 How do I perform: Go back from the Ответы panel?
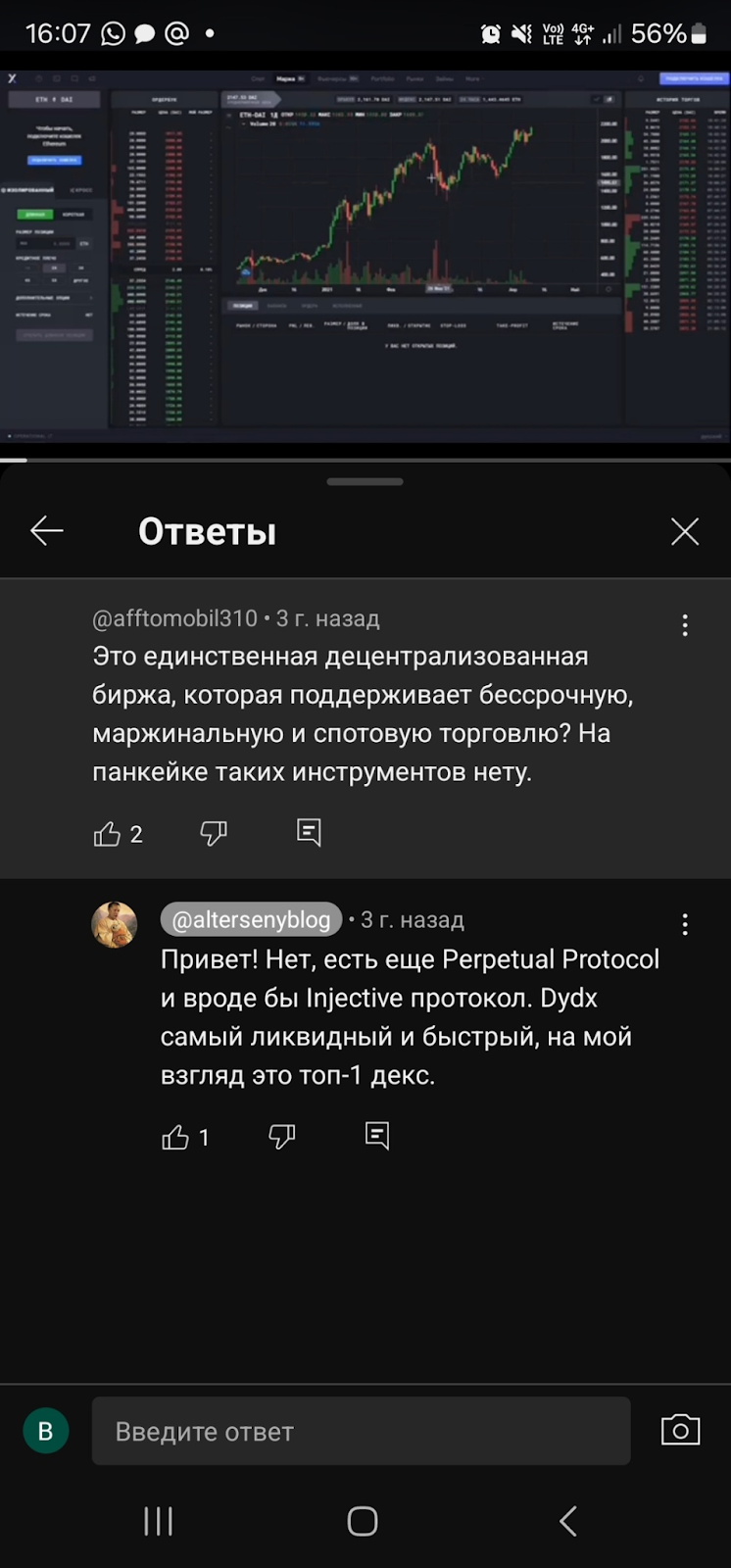point(47,531)
